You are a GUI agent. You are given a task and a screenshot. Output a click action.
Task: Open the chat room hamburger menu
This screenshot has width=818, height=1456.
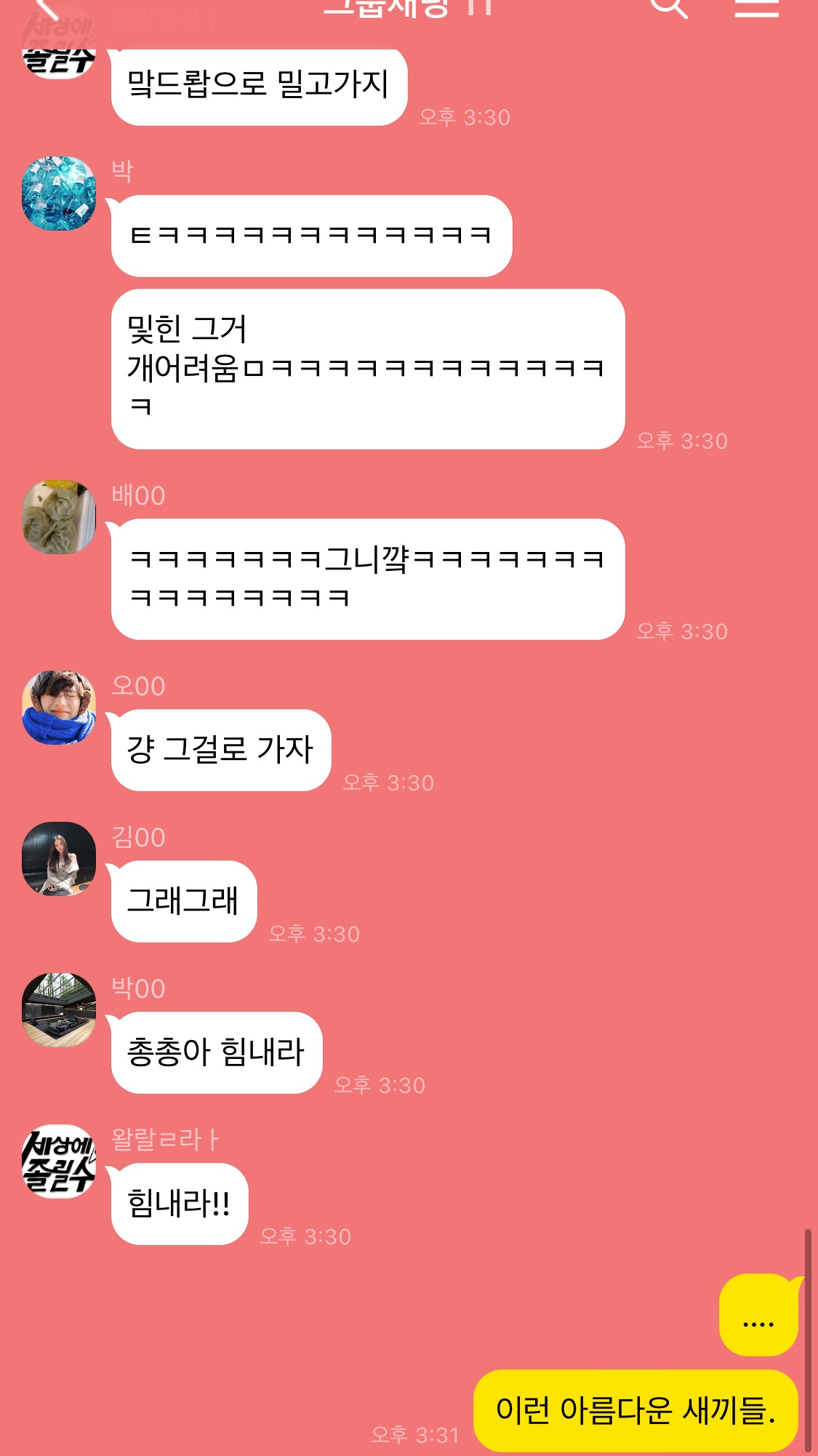pos(756,7)
